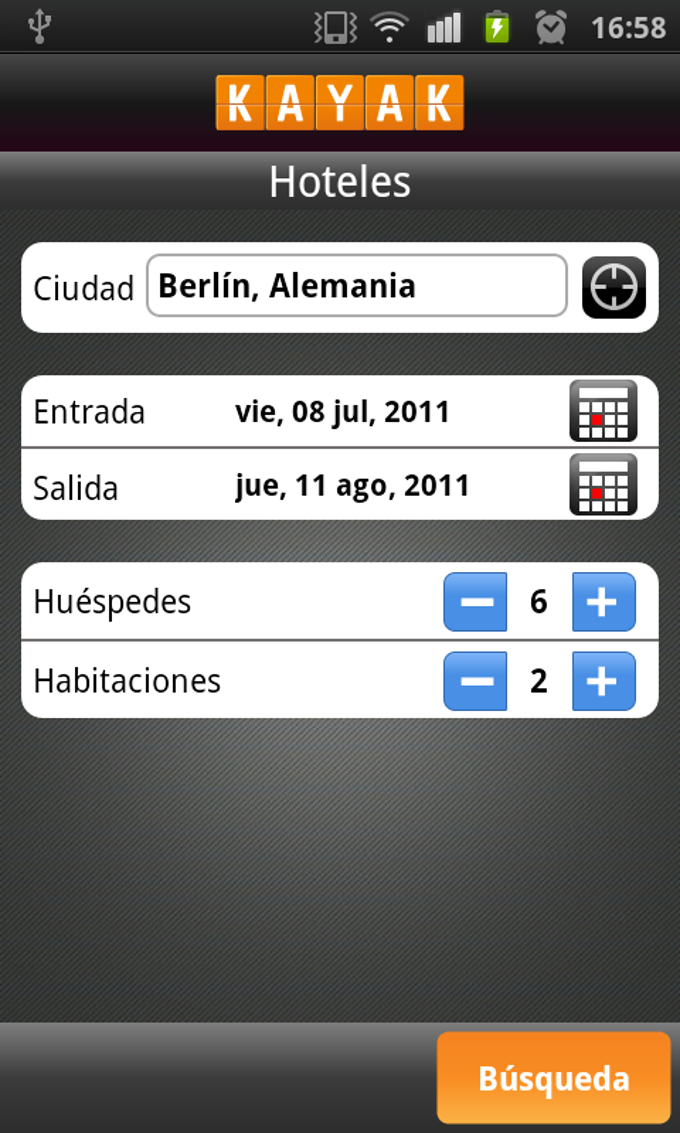Use current location for city
Screen dimensions: 680x1133
(614, 288)
